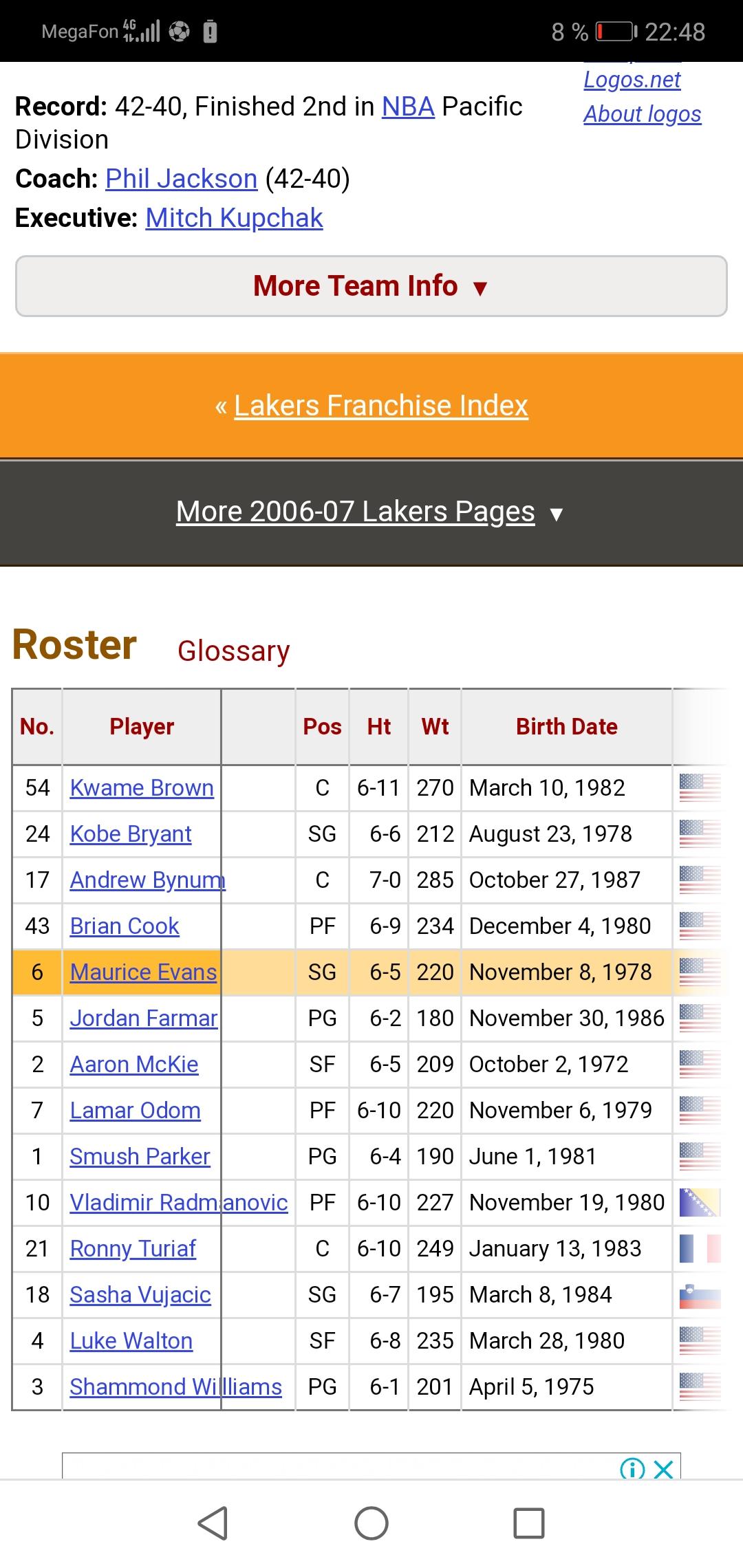Open Shammond Williams's player page
Viewport: 743px width, 1568px height.
coord(176,1386)
